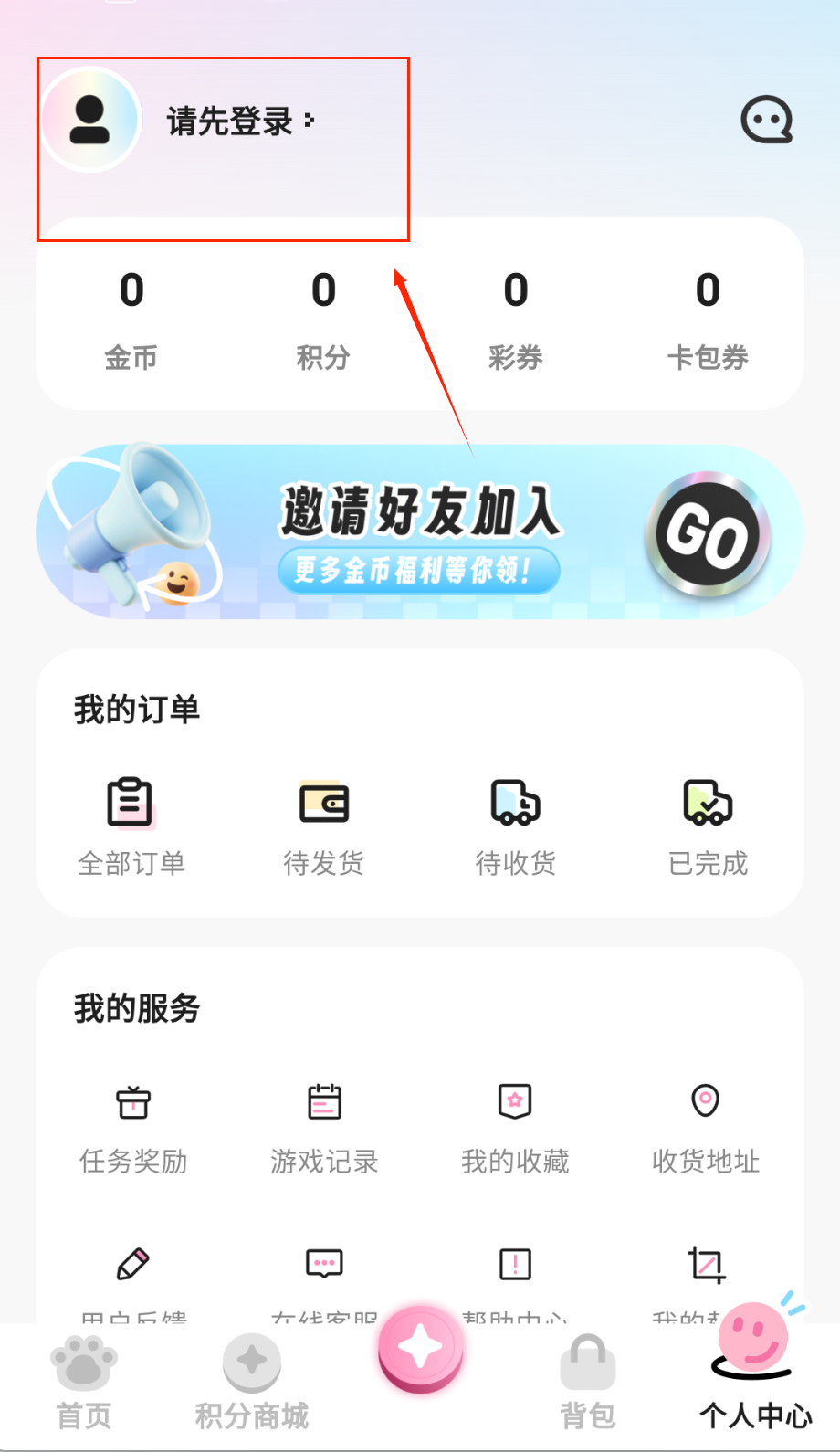
Task: Tap the pink center star button
Action: coord(421,1349)
